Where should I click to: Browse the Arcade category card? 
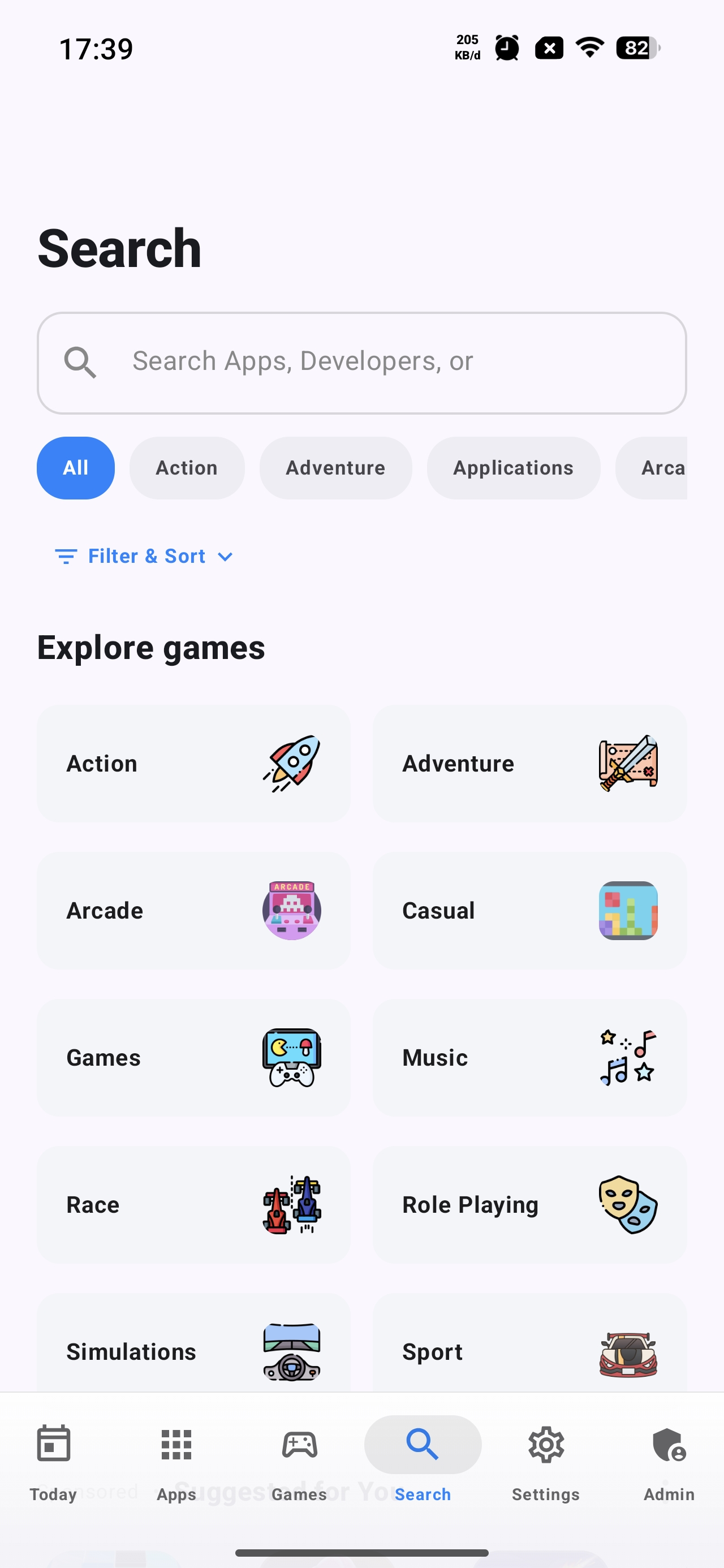point(193,911)
